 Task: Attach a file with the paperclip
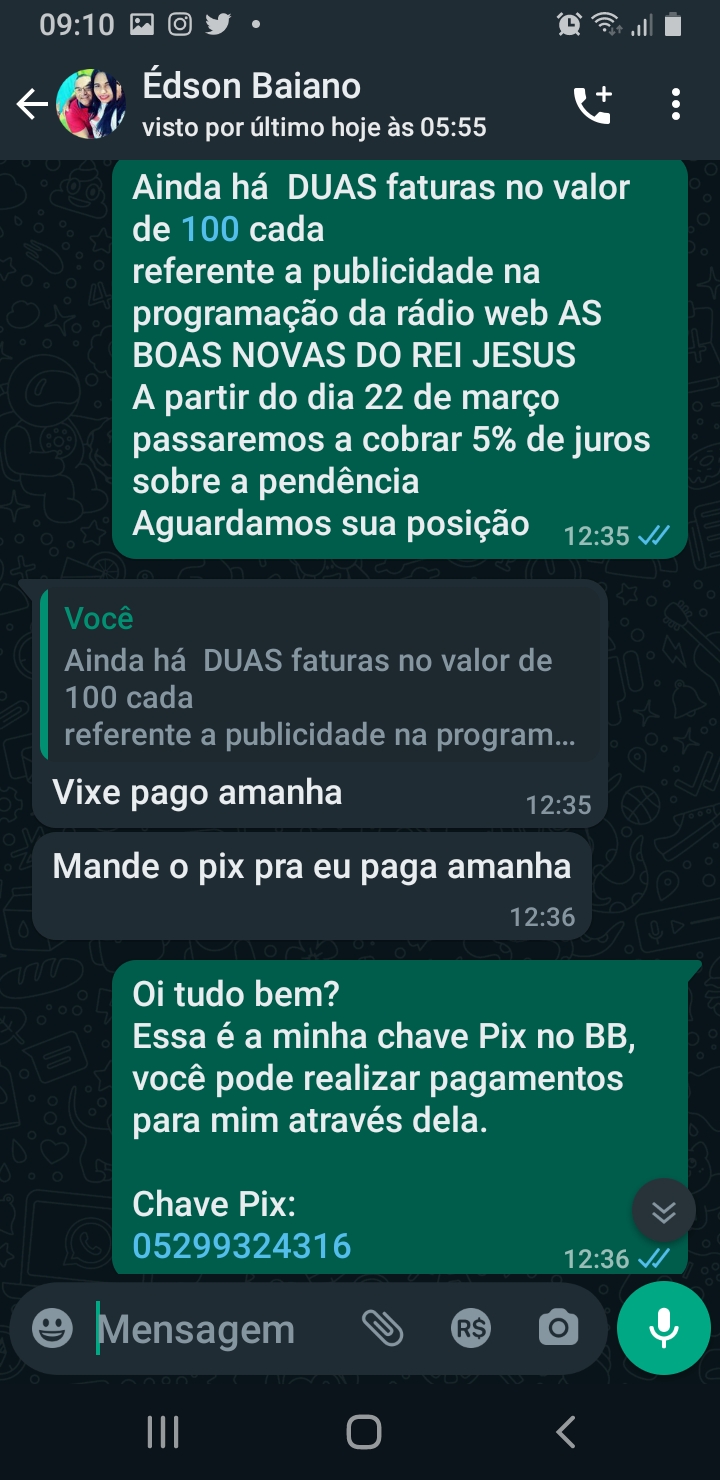[382, 1329]
